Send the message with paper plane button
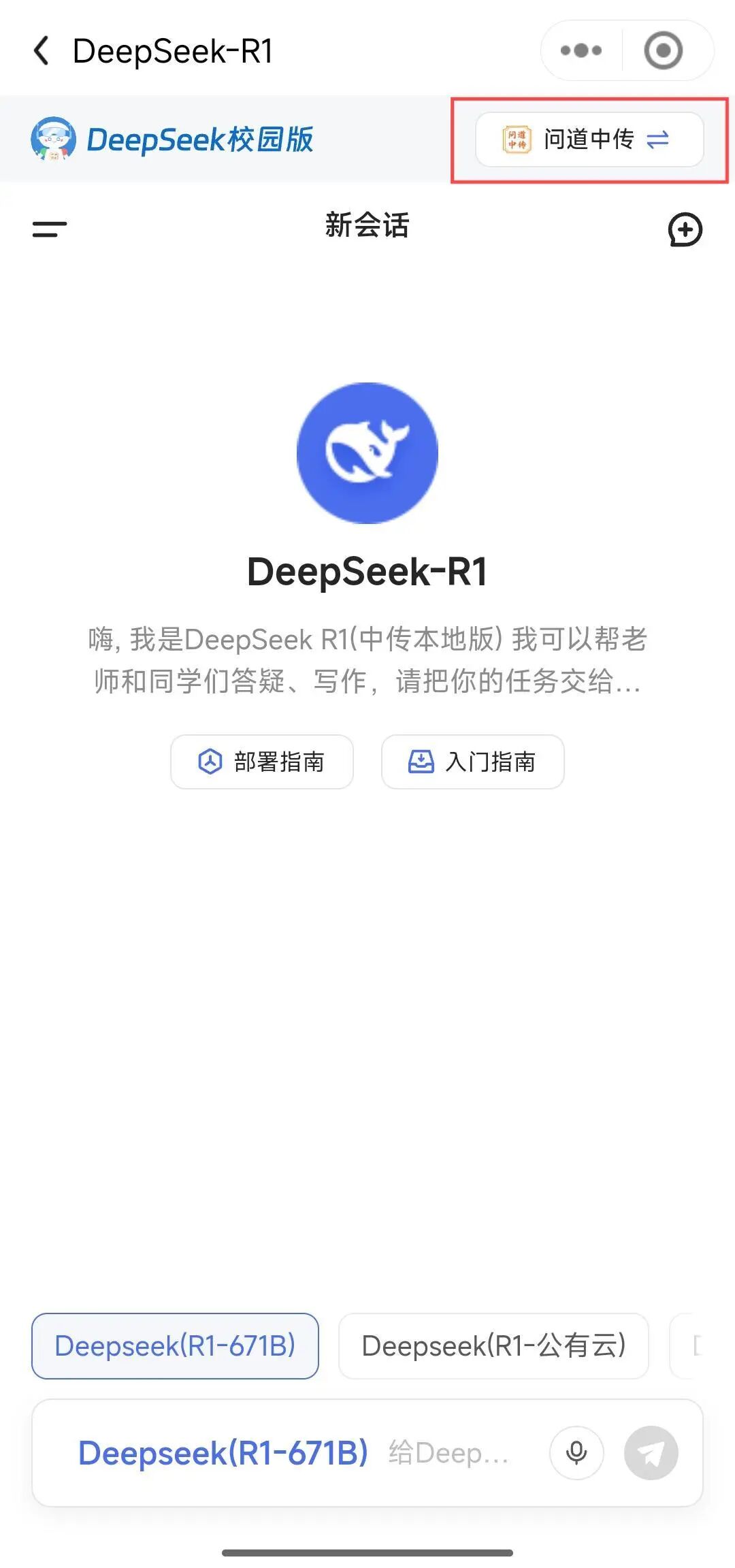The width and height of the screenshot is (735, 1568). point(651,1453)
